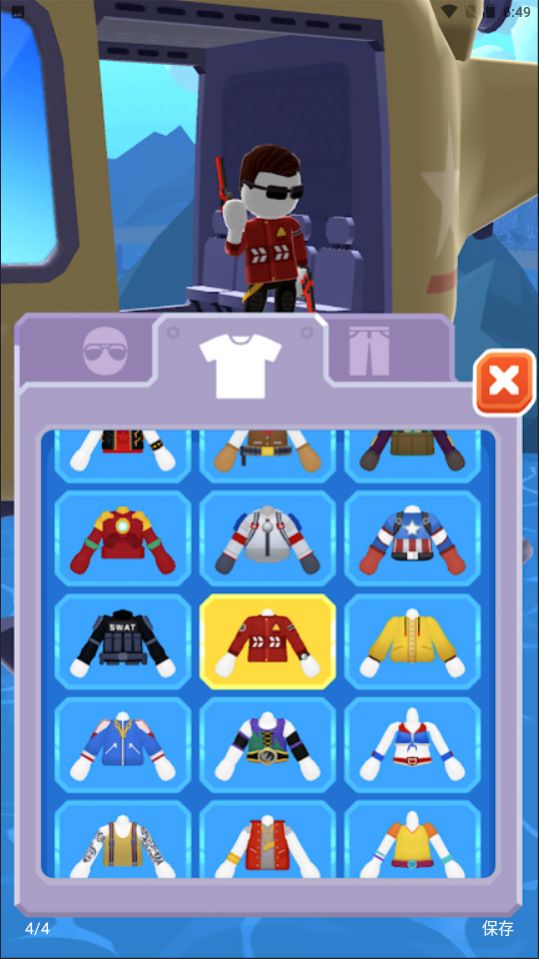Choose the Iron Man armor top
The width and height of the screenshot is (539, 959).
coord(123,538)
